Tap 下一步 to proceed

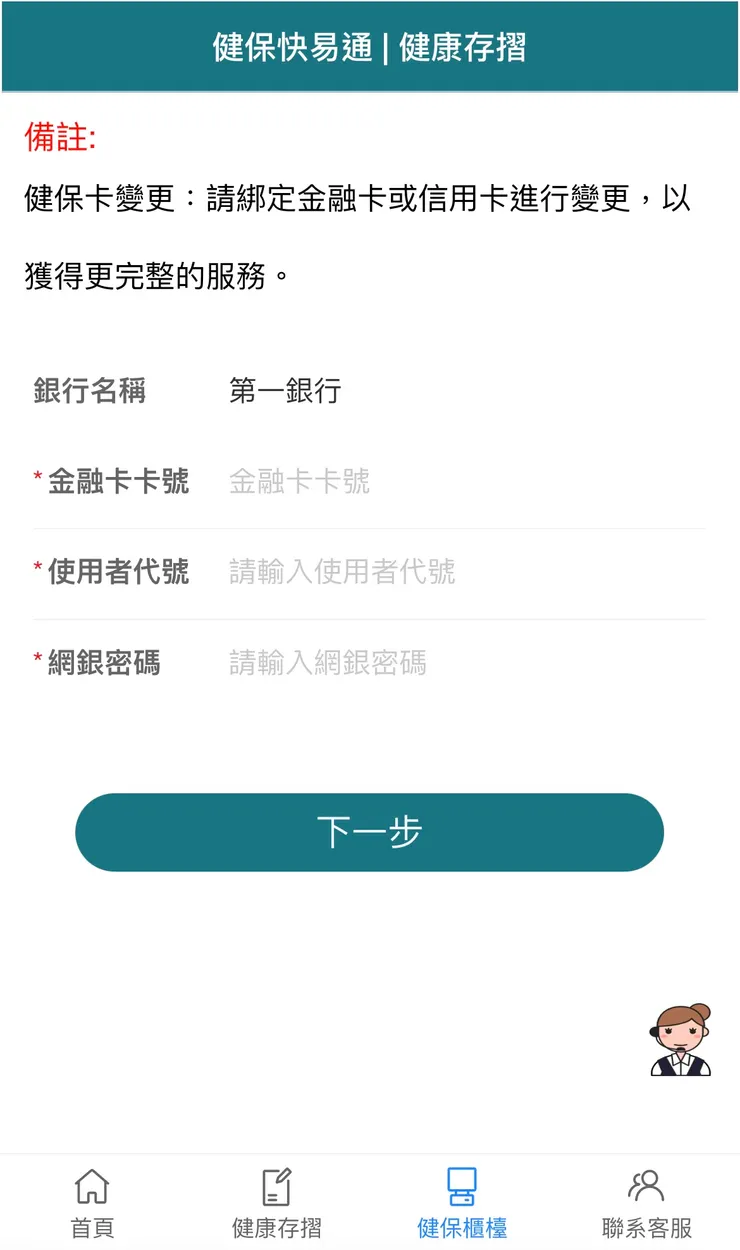coord(369,831)
